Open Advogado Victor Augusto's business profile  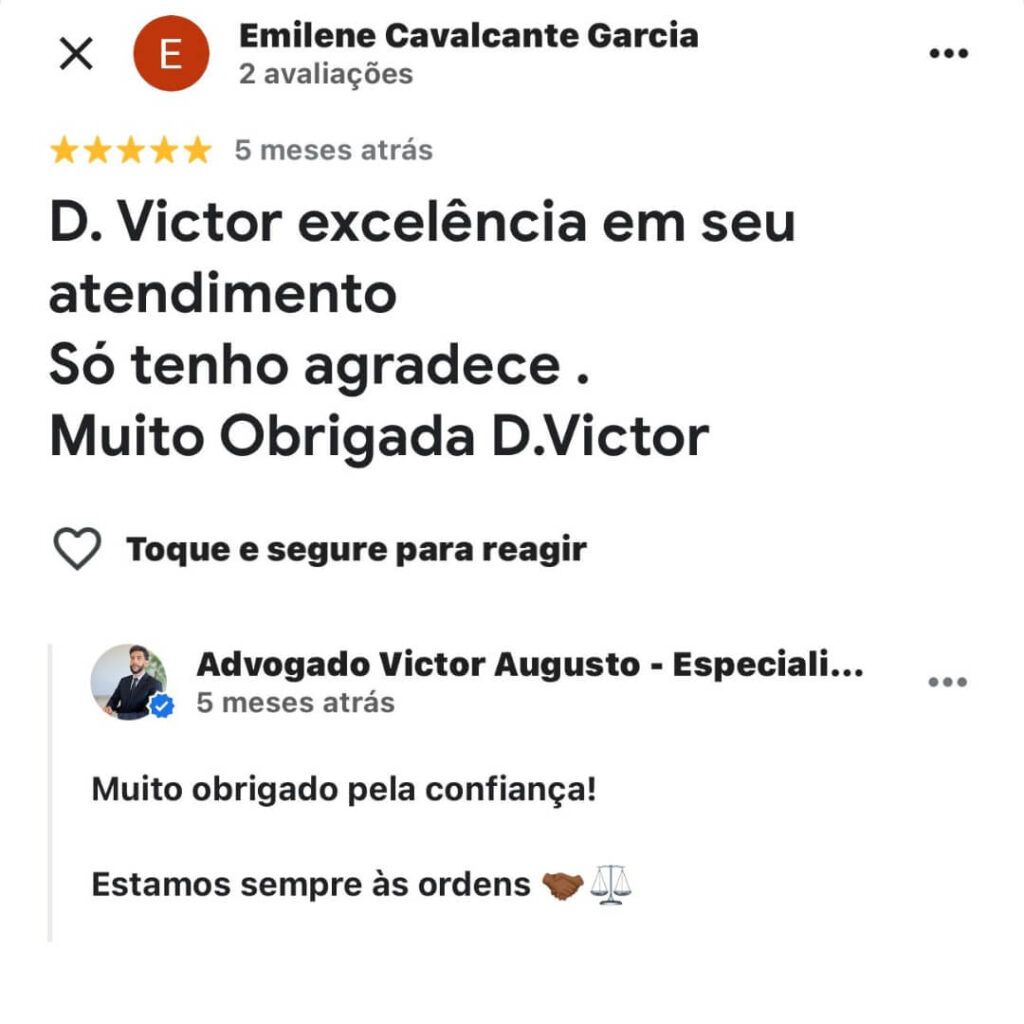click(529, 664)
